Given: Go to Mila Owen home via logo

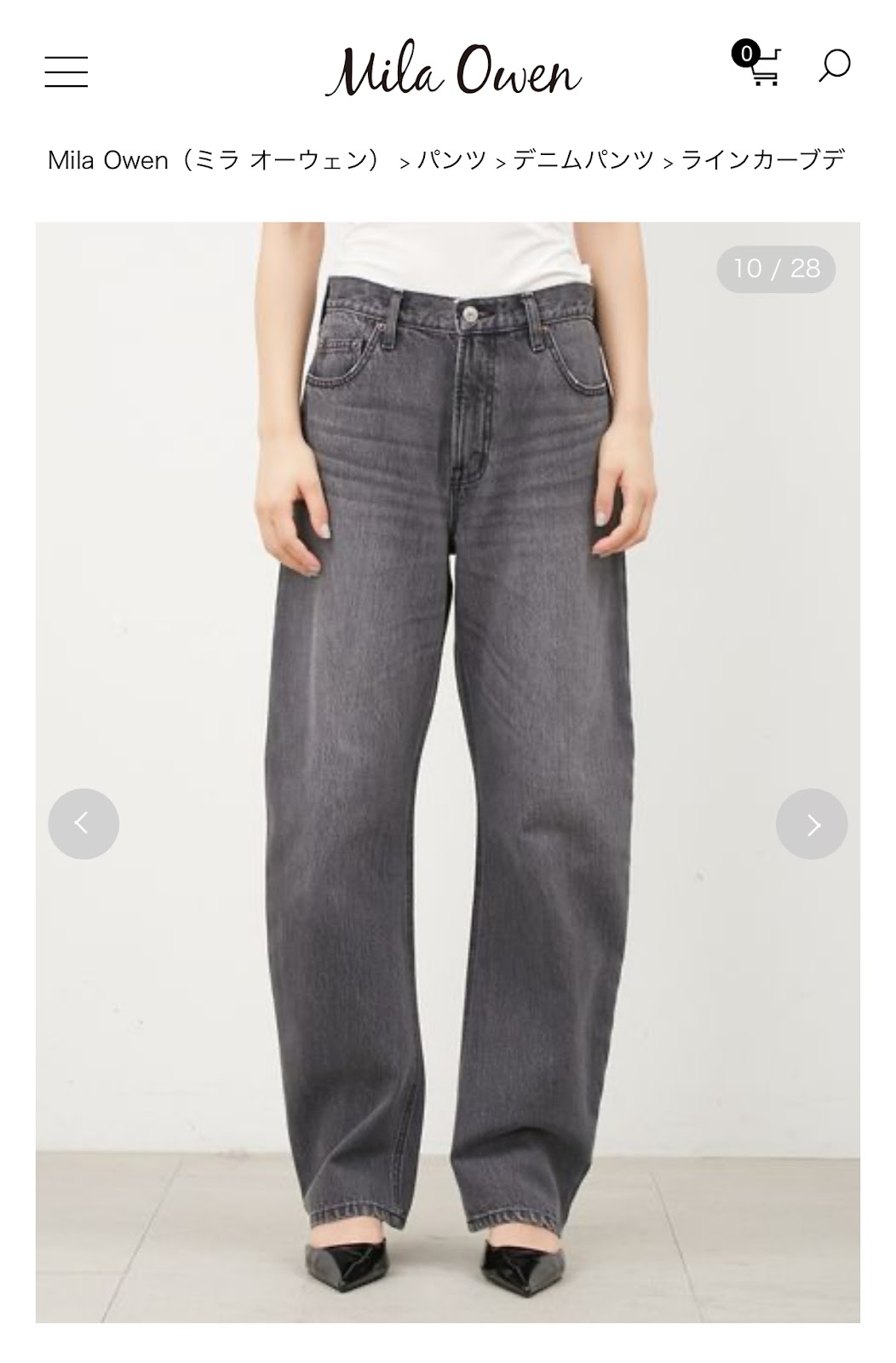Looking at the screenshot, I should click(x=453, y=70).
